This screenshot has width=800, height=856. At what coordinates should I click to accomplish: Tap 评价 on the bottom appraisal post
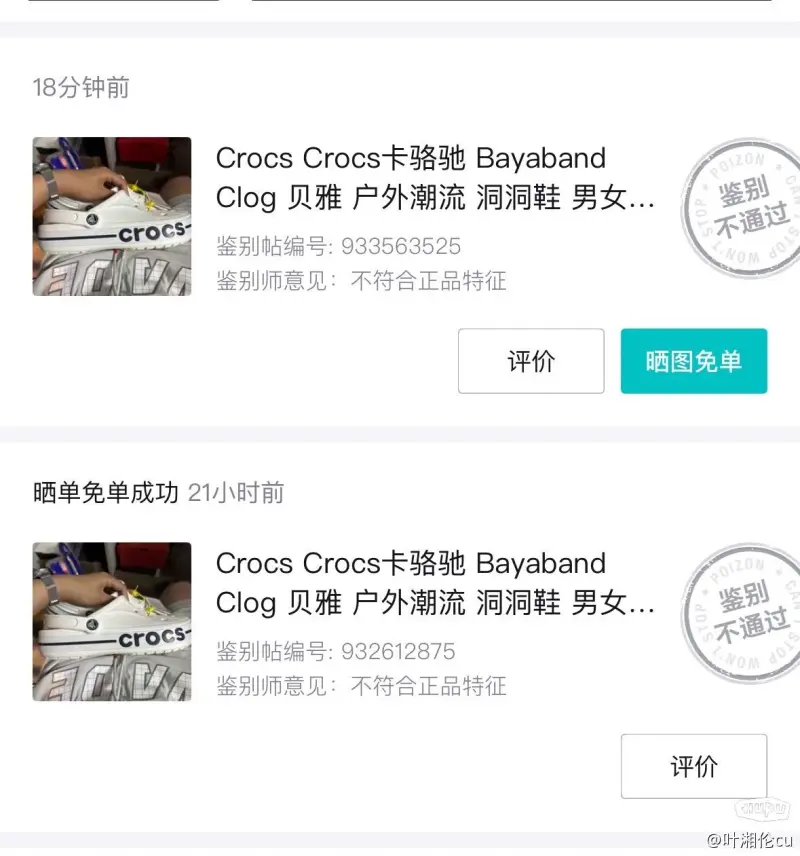694,766
